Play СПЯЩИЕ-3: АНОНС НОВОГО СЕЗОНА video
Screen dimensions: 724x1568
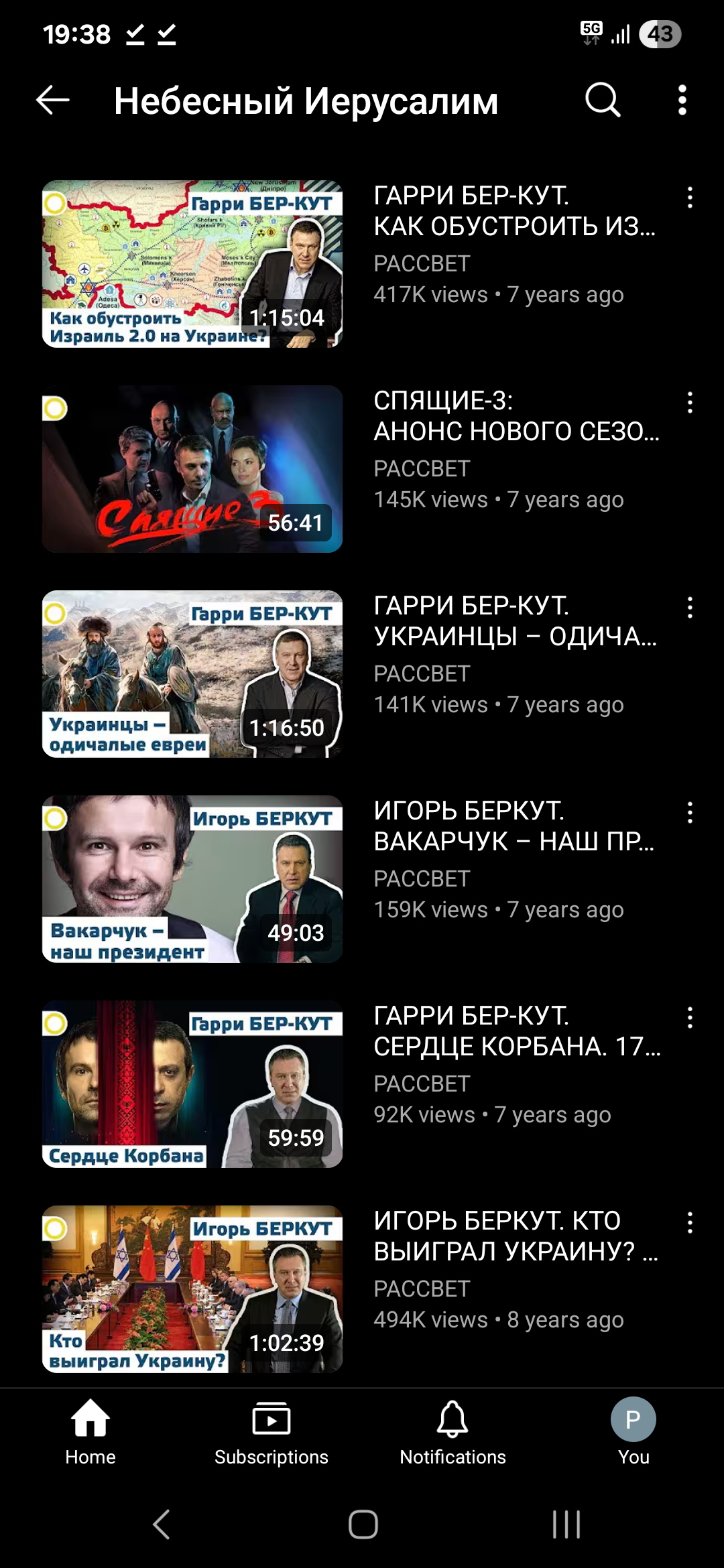192,469
